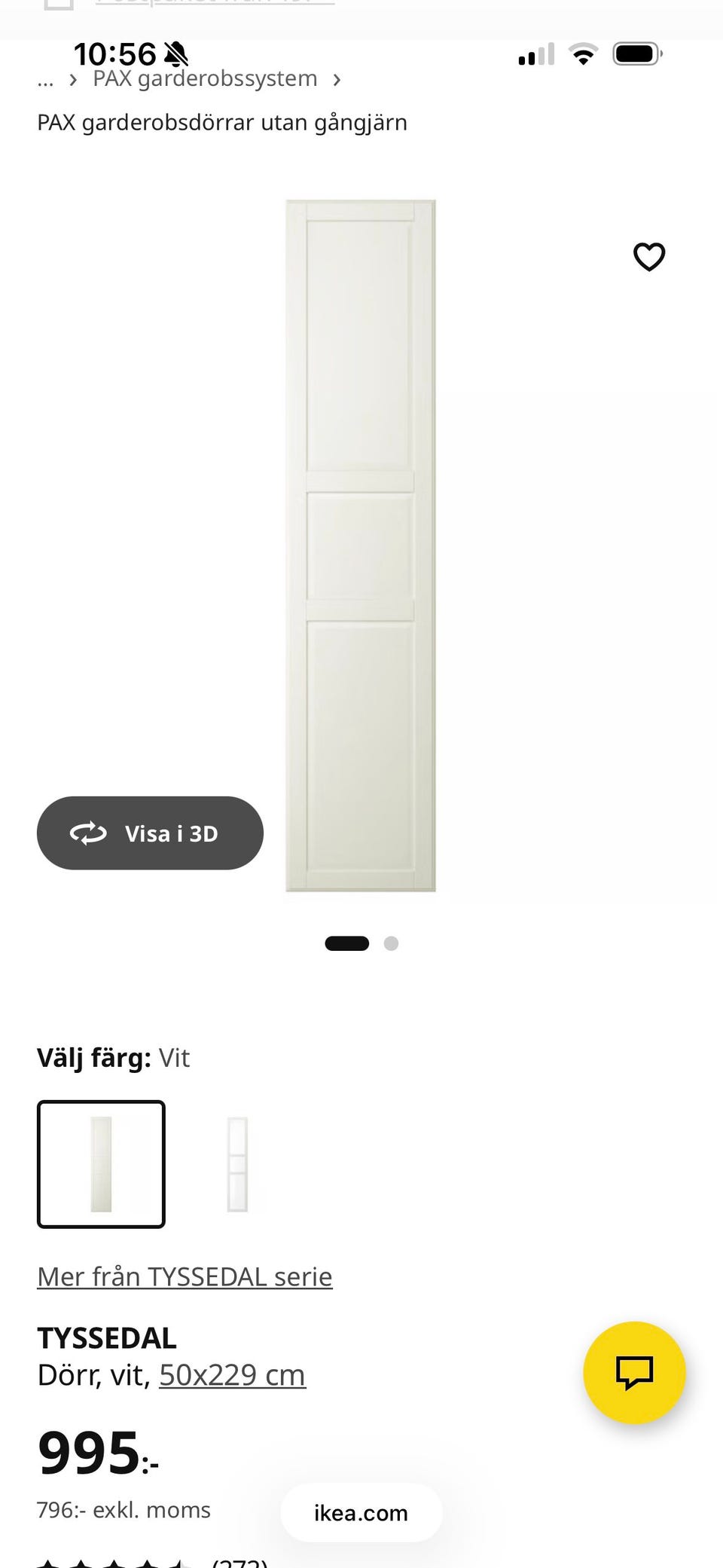Open Mer från TYSSEDAL serie link
Screen dimensions: 723x1568
coord(185,1276)
